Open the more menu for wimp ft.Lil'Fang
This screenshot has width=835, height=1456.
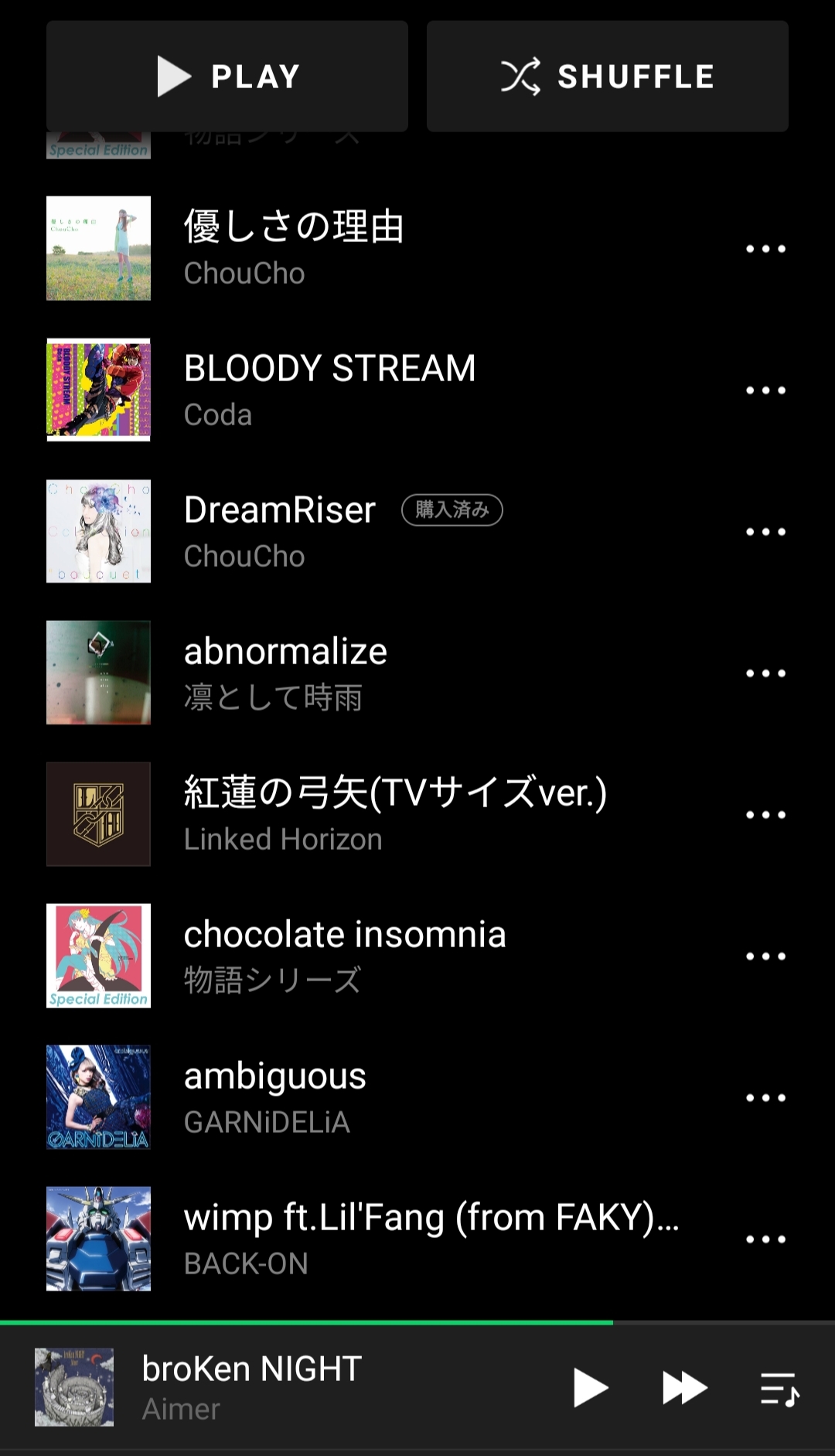765,1239
